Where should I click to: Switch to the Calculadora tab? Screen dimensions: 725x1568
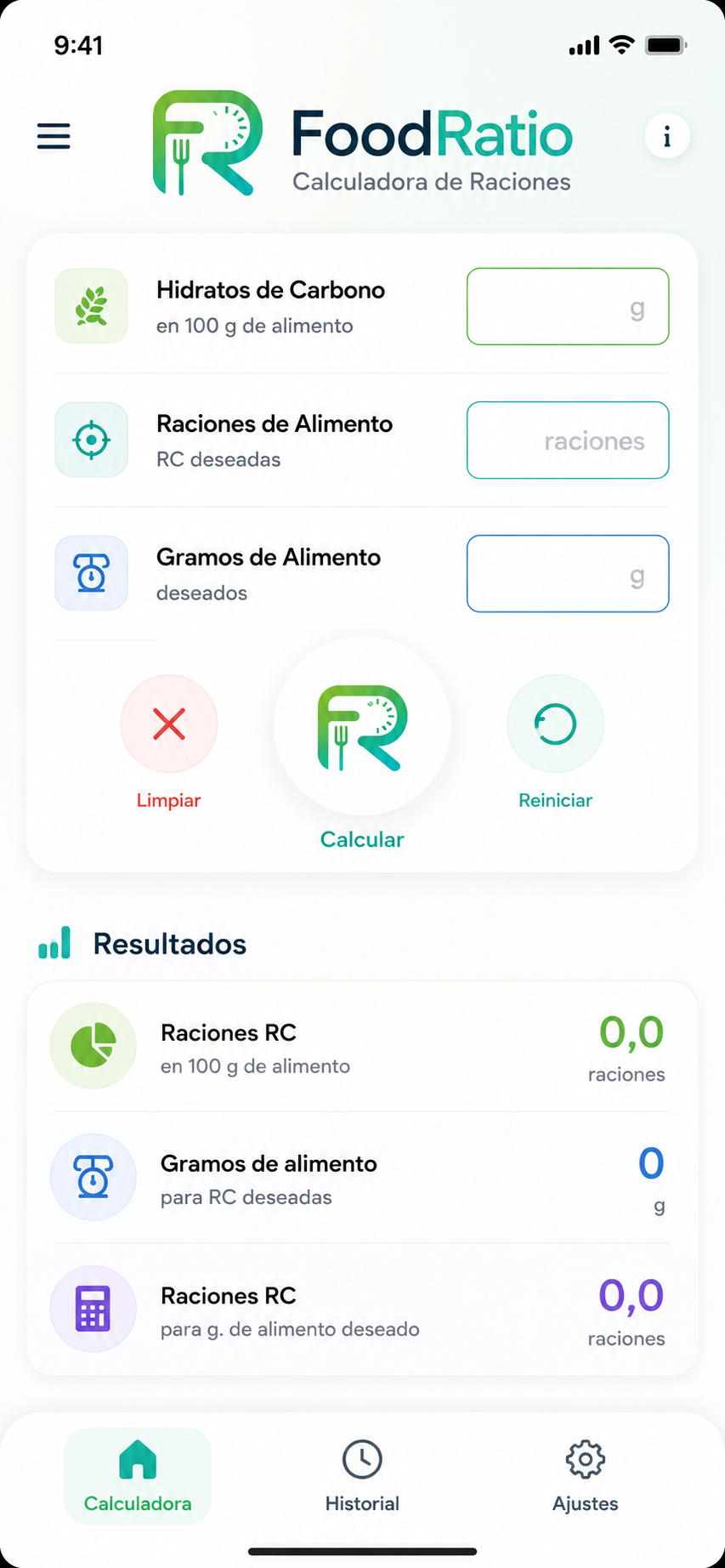[x=138, y=1476]
